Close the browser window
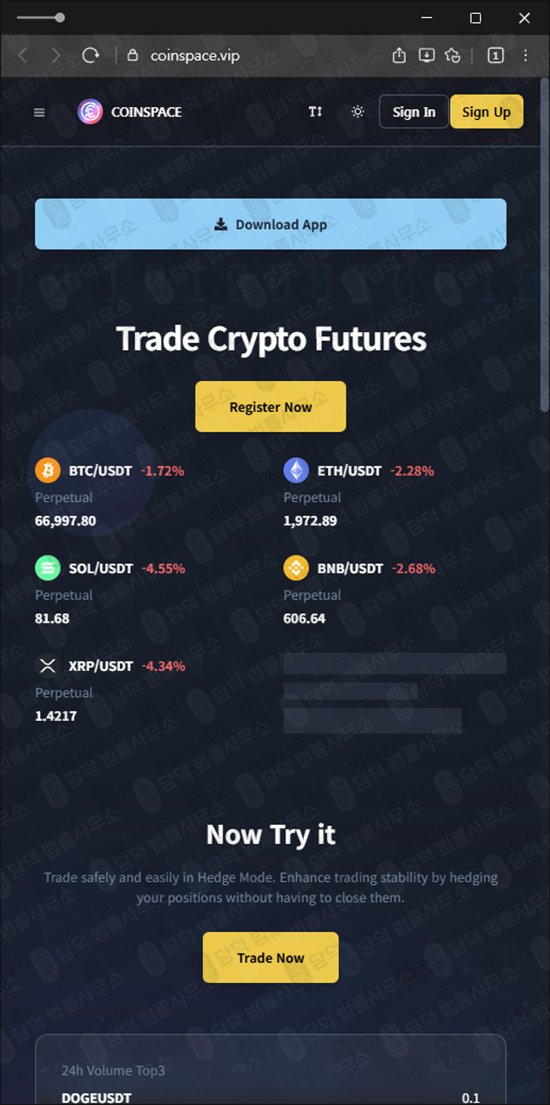 pyautogui.click(x=524, y=18)
